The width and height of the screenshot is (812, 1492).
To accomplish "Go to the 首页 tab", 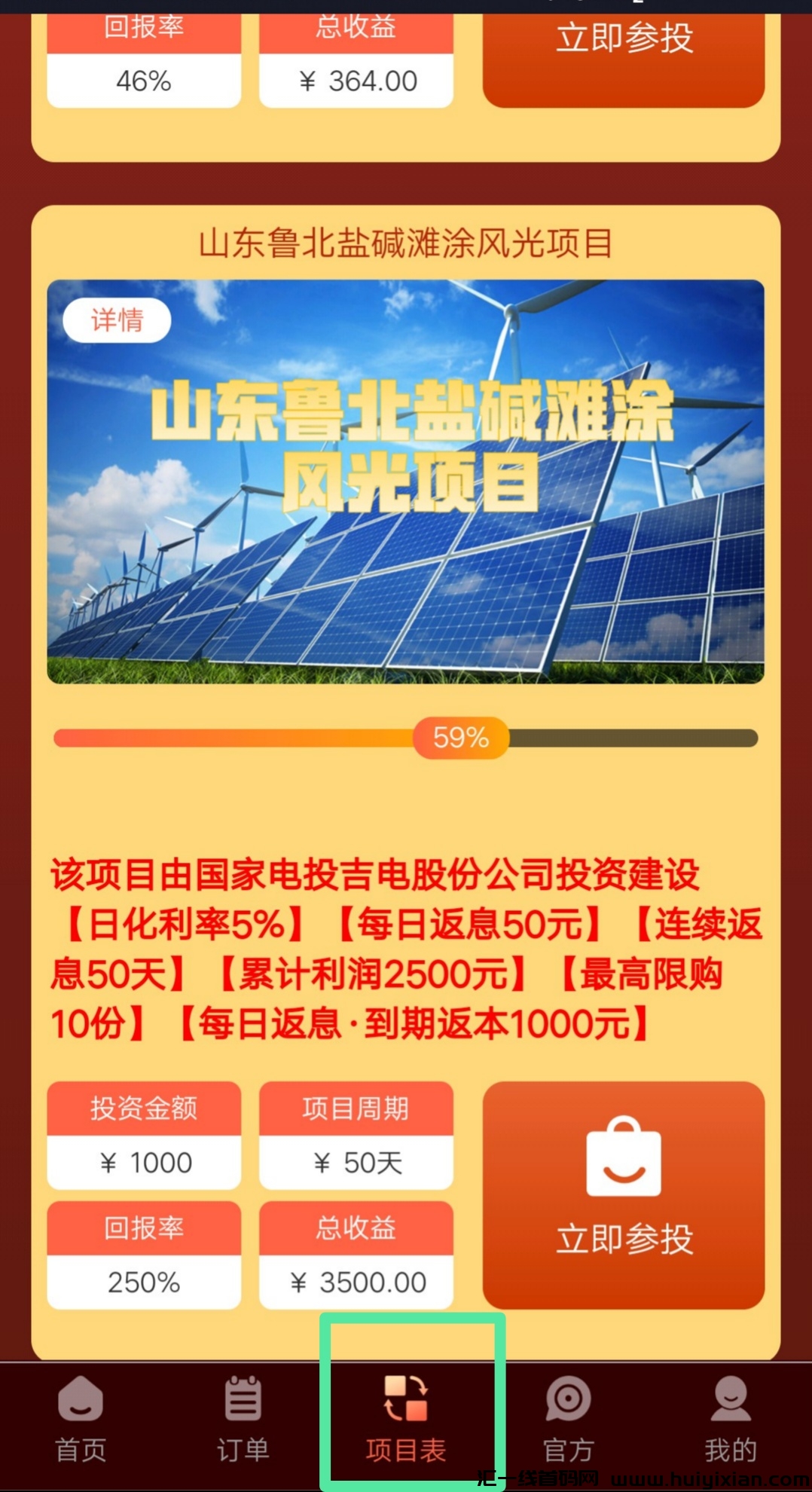I will tap(81, 1418).
